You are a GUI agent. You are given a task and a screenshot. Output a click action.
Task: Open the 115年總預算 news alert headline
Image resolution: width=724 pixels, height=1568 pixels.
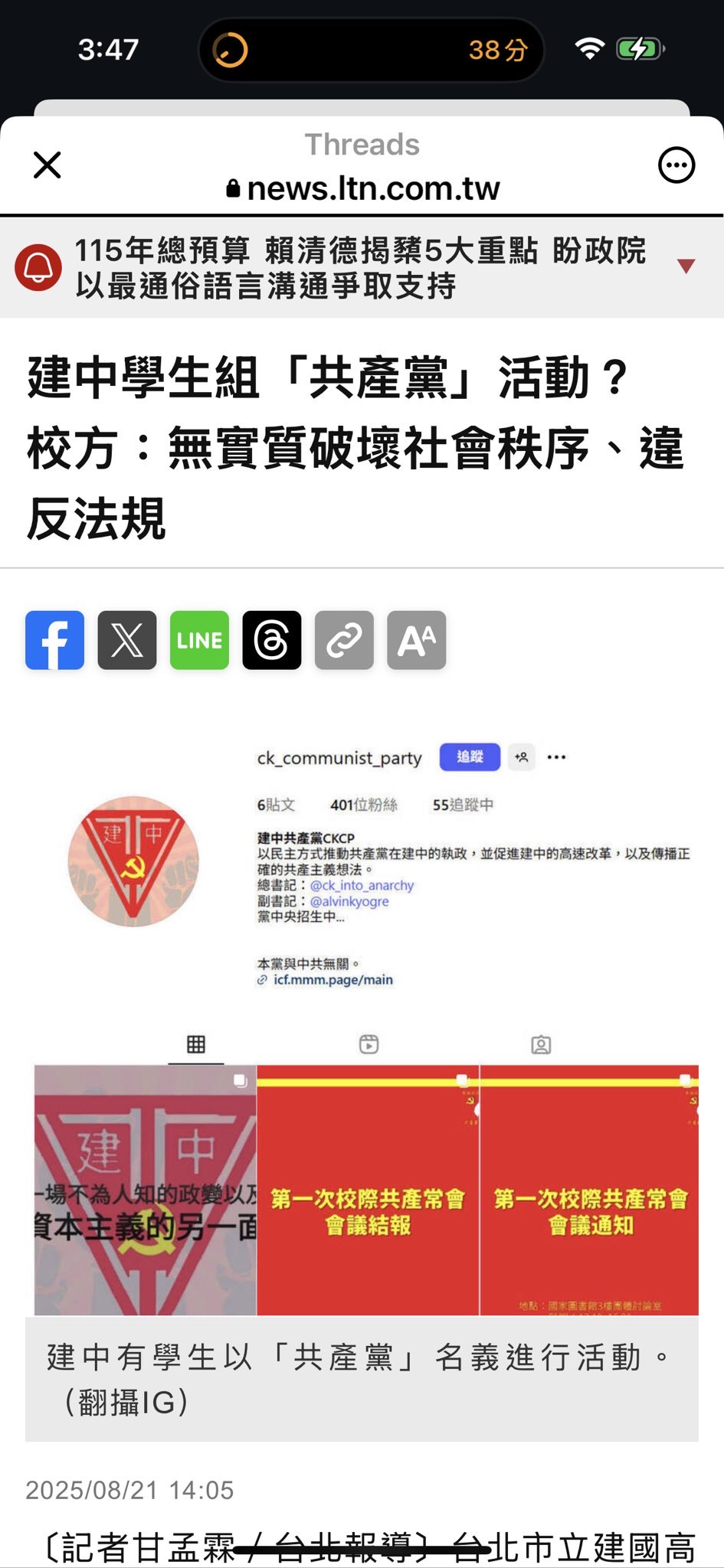point(360,268)
